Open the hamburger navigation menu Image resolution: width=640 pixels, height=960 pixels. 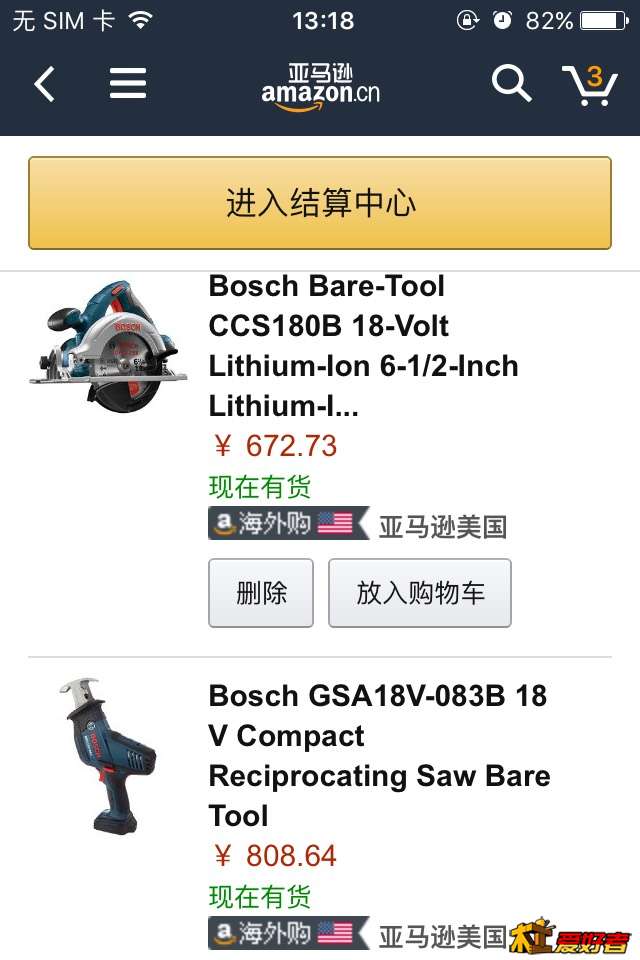click(128, 85)
